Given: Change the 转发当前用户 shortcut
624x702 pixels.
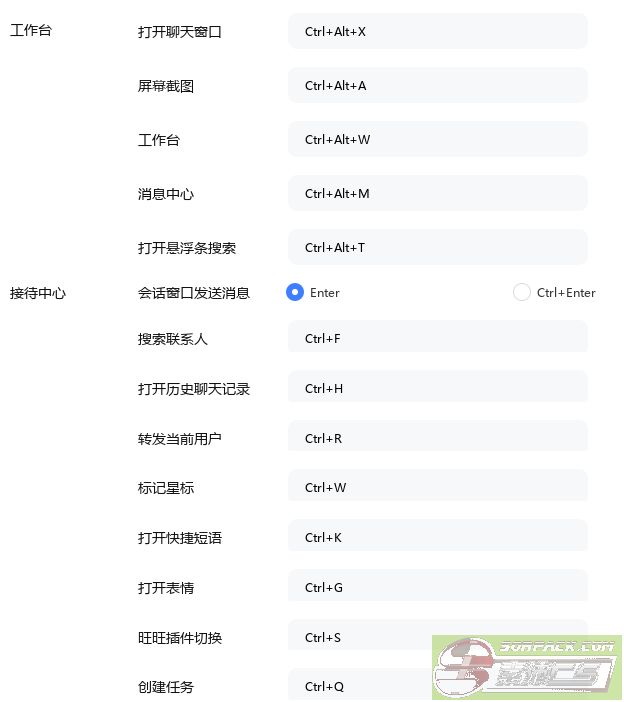Looking at the screenshot, I should [x=437, y=437].
